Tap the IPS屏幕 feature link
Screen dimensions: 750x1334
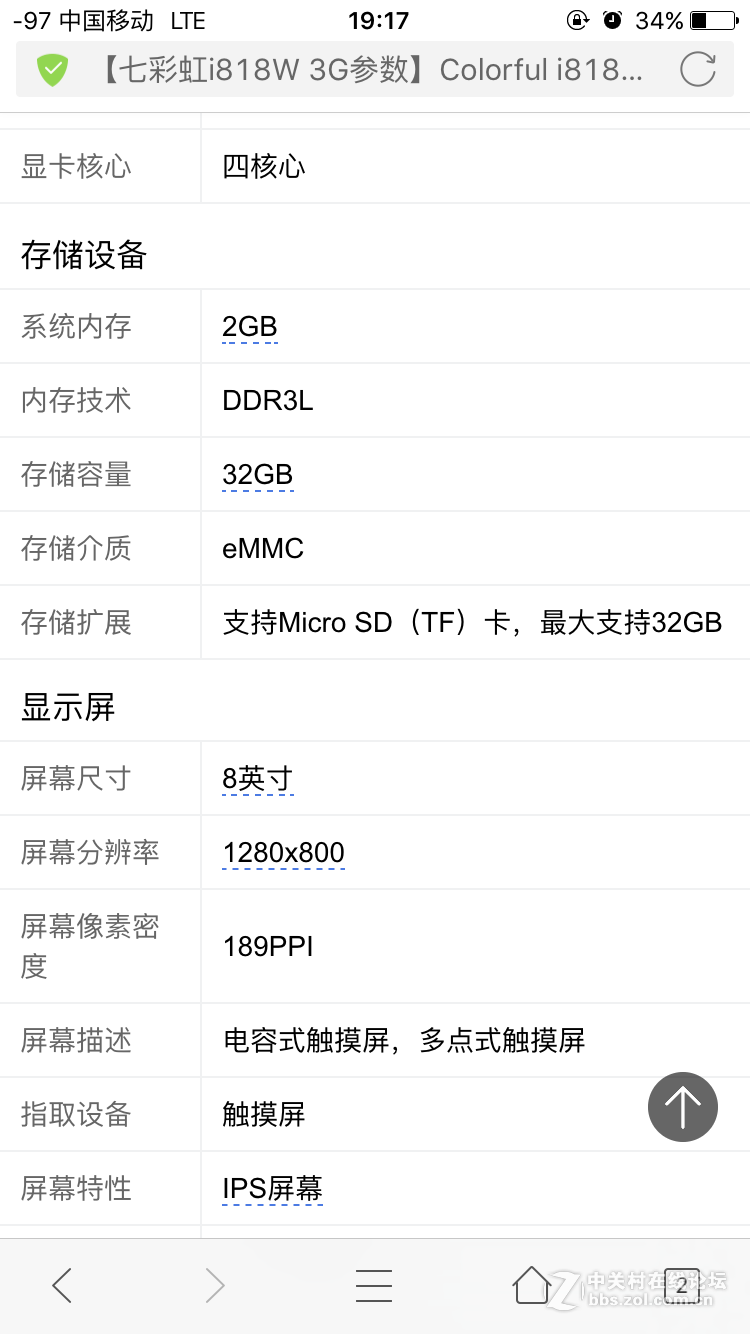[x=270, y=1188]
